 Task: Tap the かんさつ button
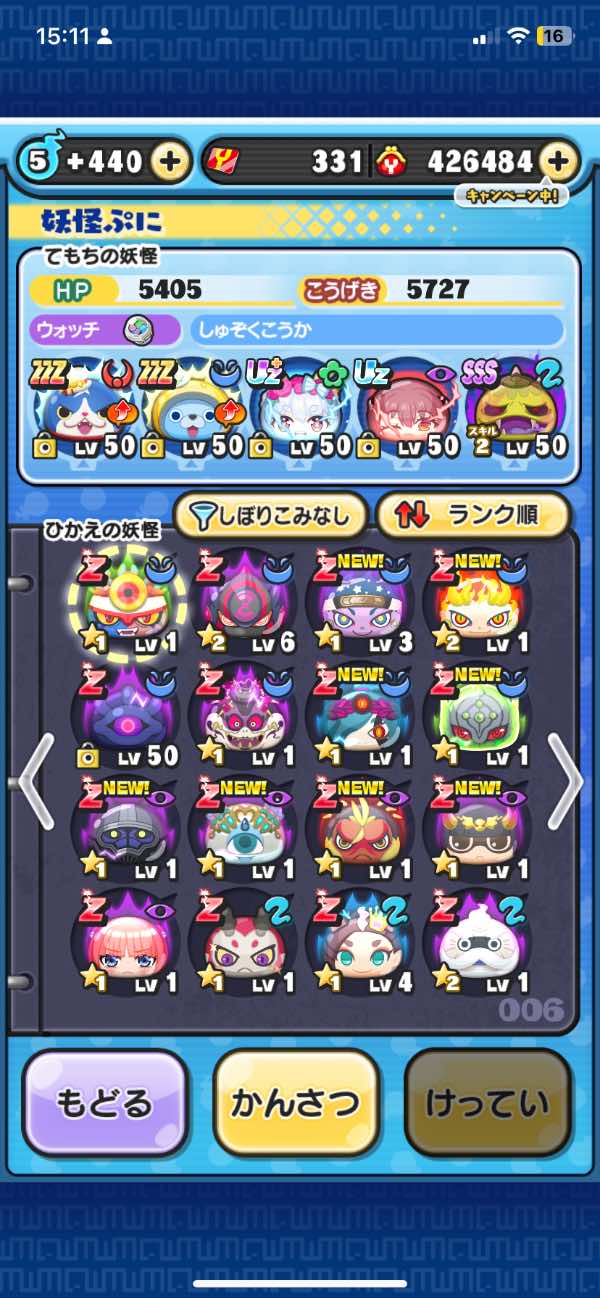coord(296,1103)
